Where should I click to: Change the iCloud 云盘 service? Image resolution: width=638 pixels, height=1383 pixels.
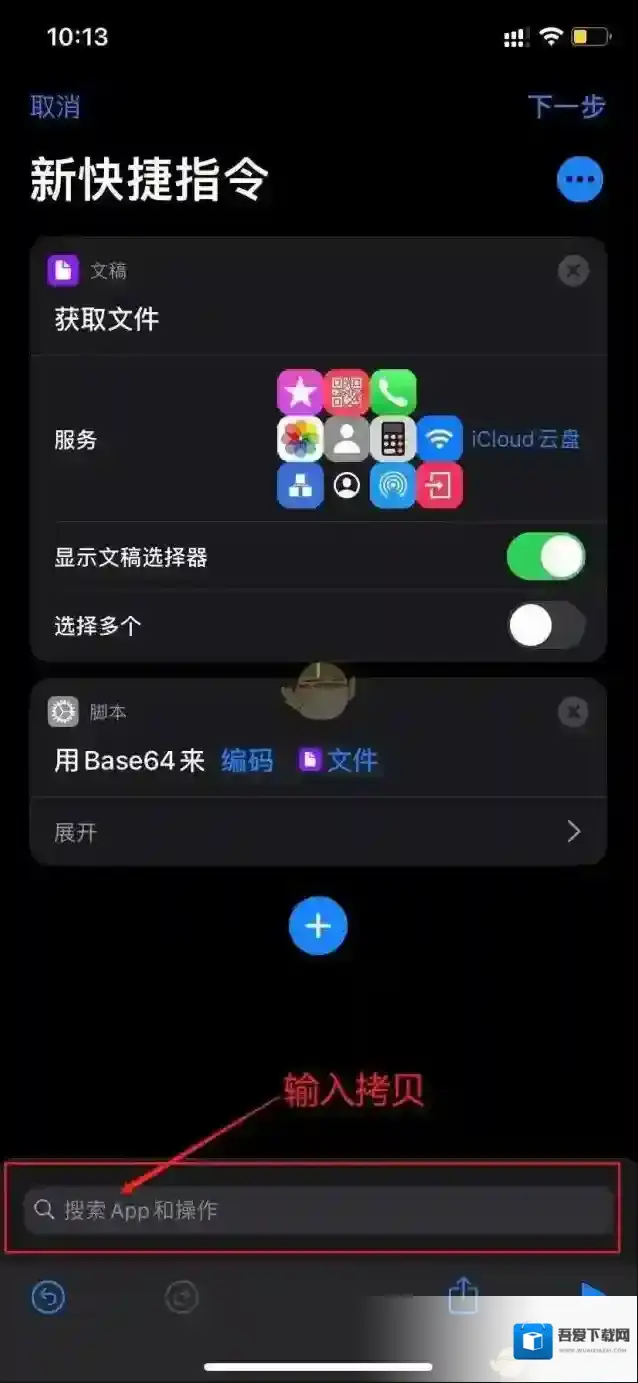[525, 439]
